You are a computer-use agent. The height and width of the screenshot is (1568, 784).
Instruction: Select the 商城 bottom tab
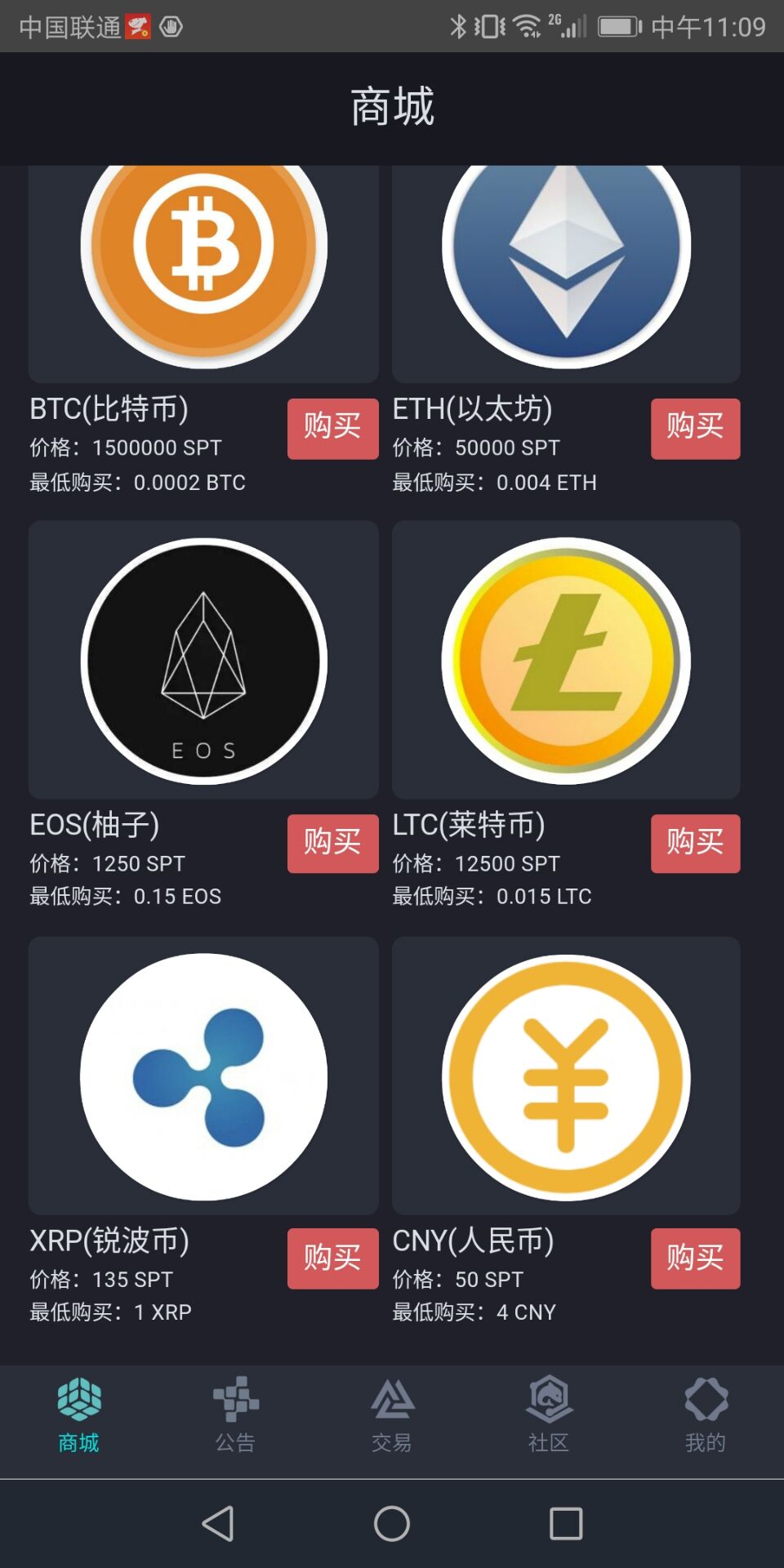pyautogui.click(x=78, y=1415)
